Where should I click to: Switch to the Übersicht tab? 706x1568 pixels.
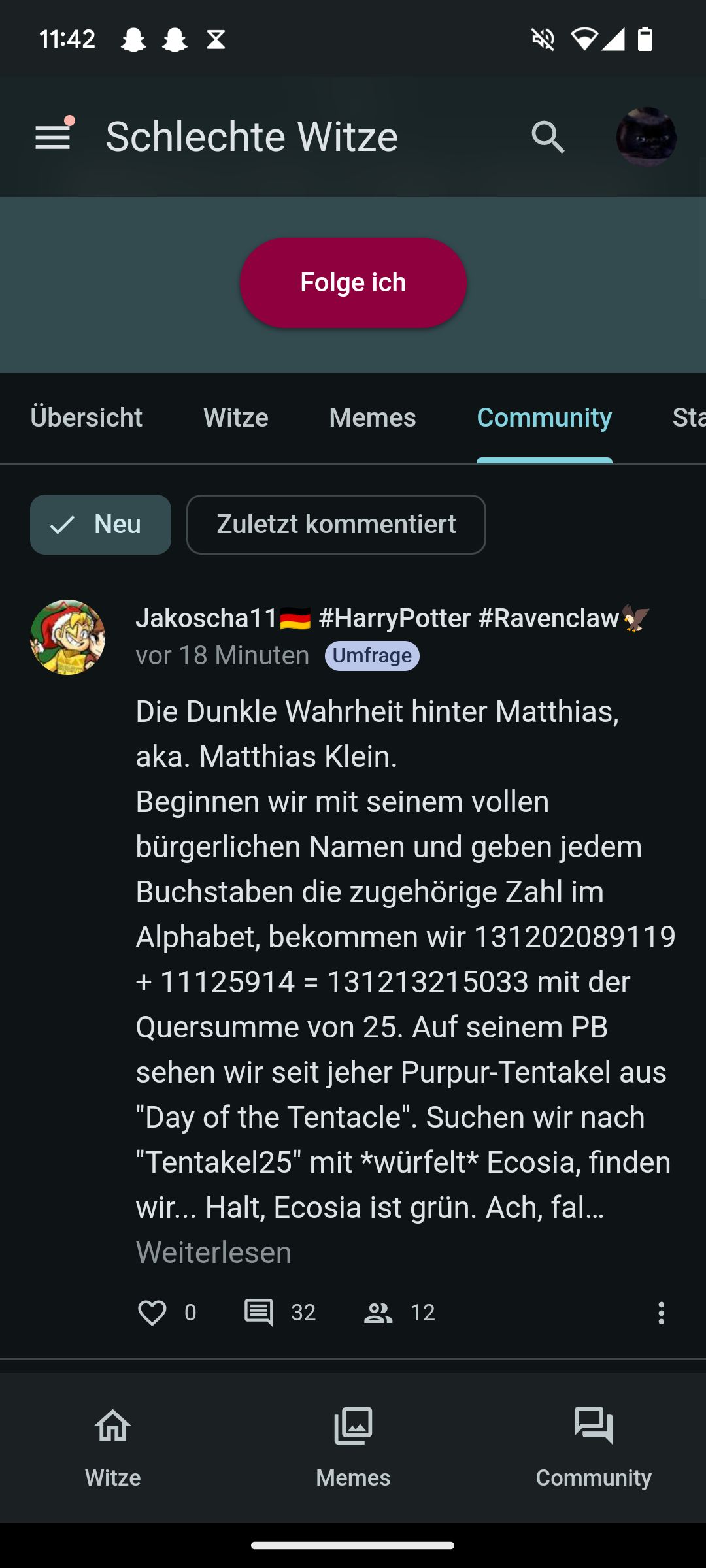tap(86, 417)
